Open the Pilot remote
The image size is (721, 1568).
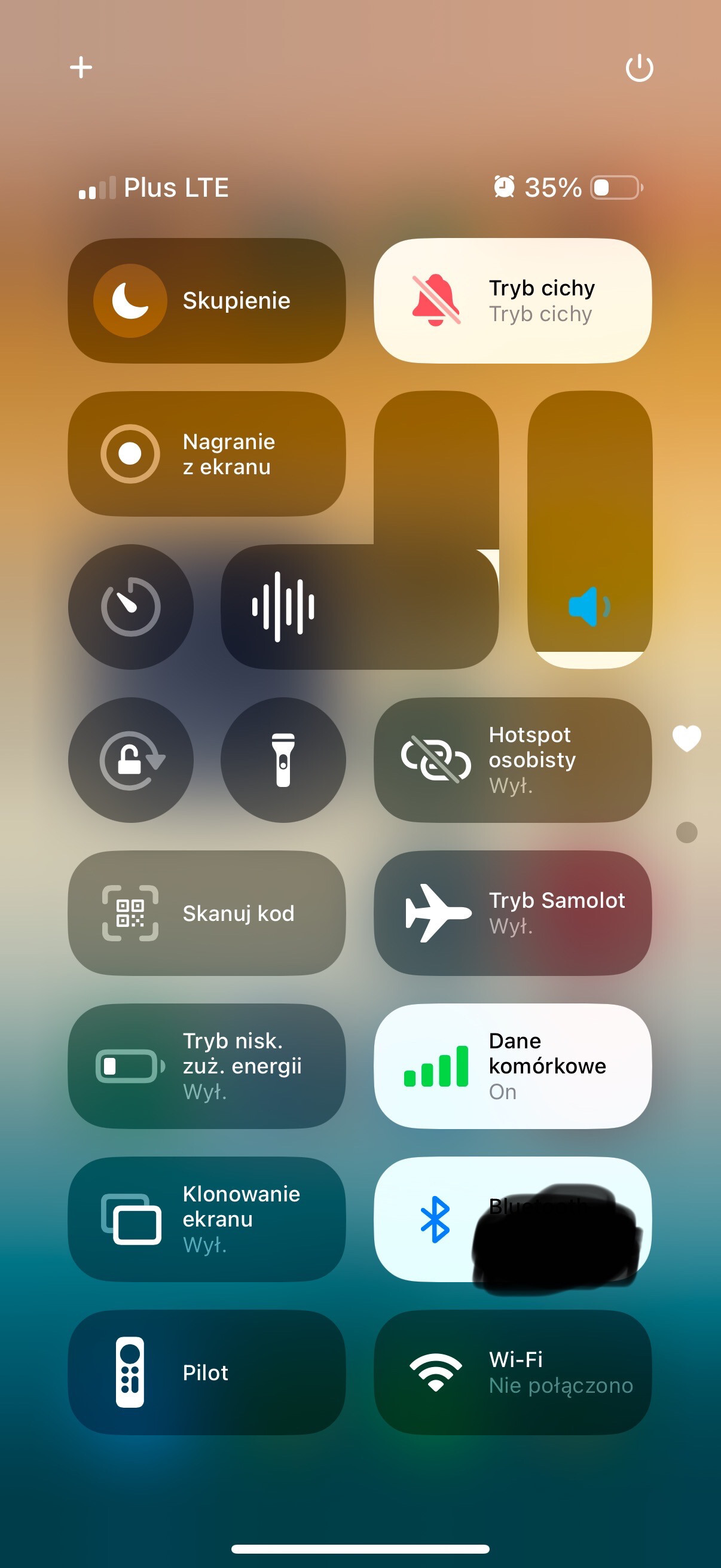coord(206,1372)
